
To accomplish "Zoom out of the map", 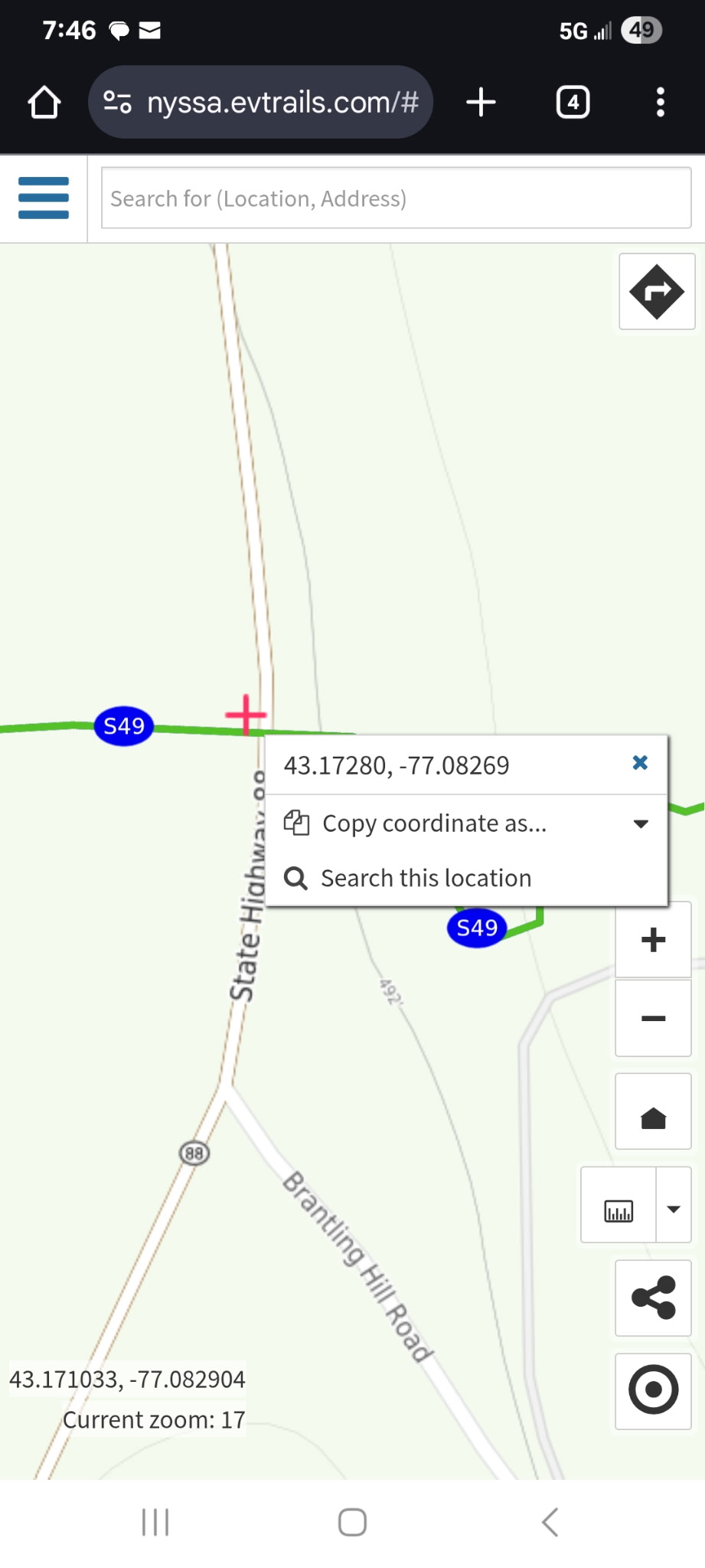I will pyautogui.click(x=653, y=1018).
